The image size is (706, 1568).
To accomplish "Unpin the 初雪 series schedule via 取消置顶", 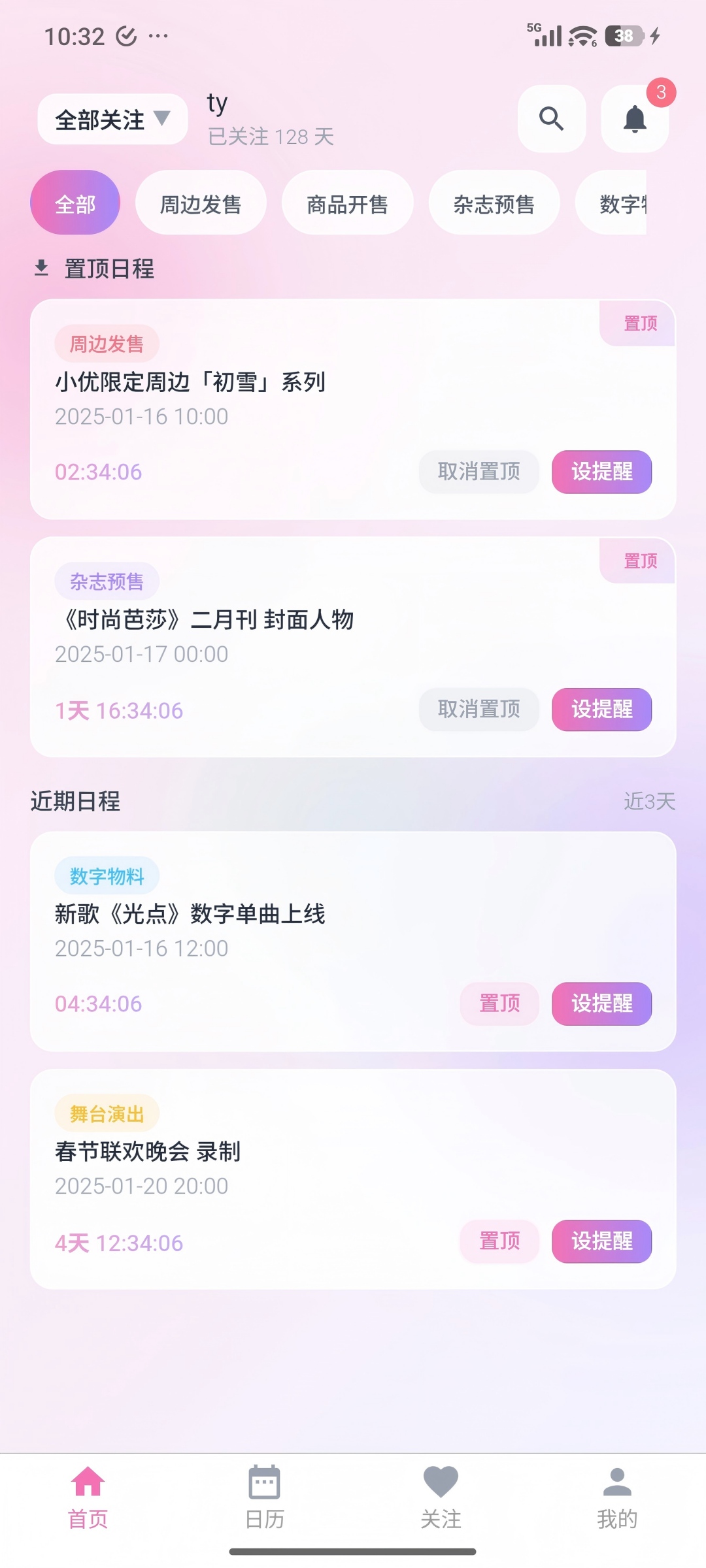I will (479, 472).
